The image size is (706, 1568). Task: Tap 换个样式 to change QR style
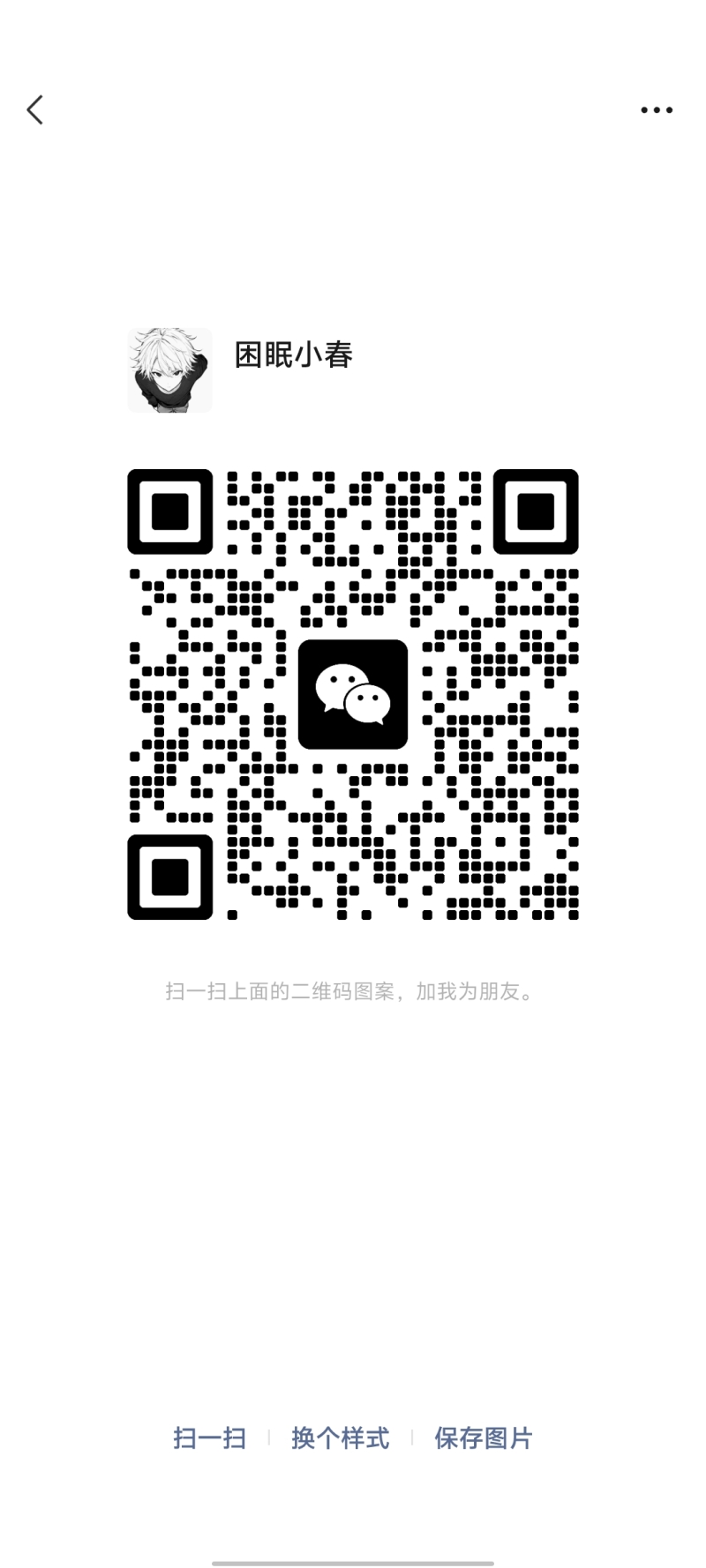tap(340, 1438)
